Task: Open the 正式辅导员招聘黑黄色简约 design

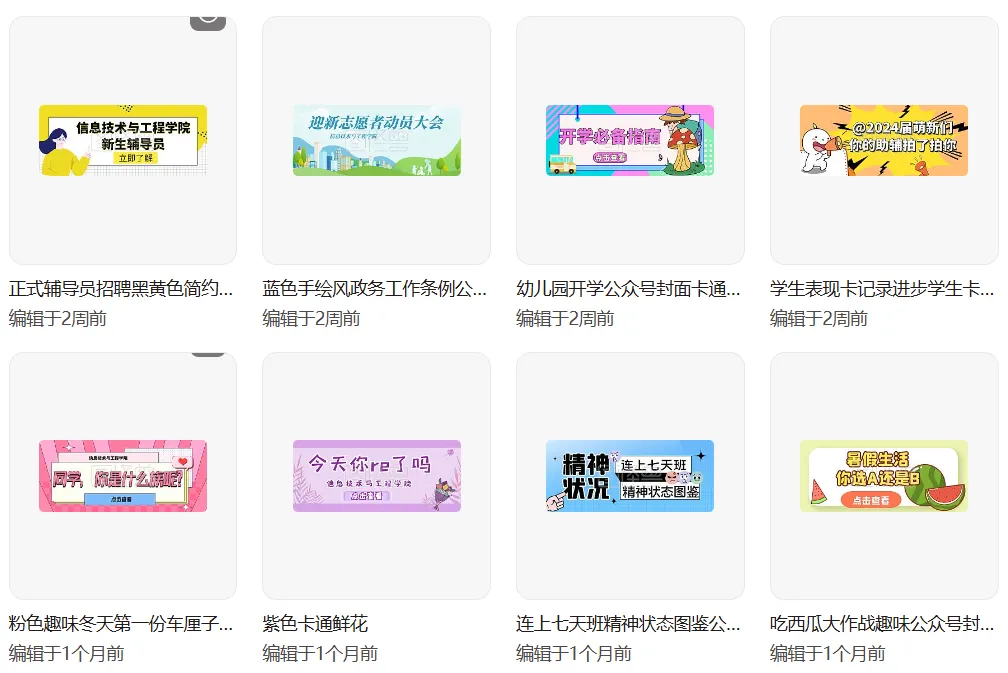Action: click(123, 141)
